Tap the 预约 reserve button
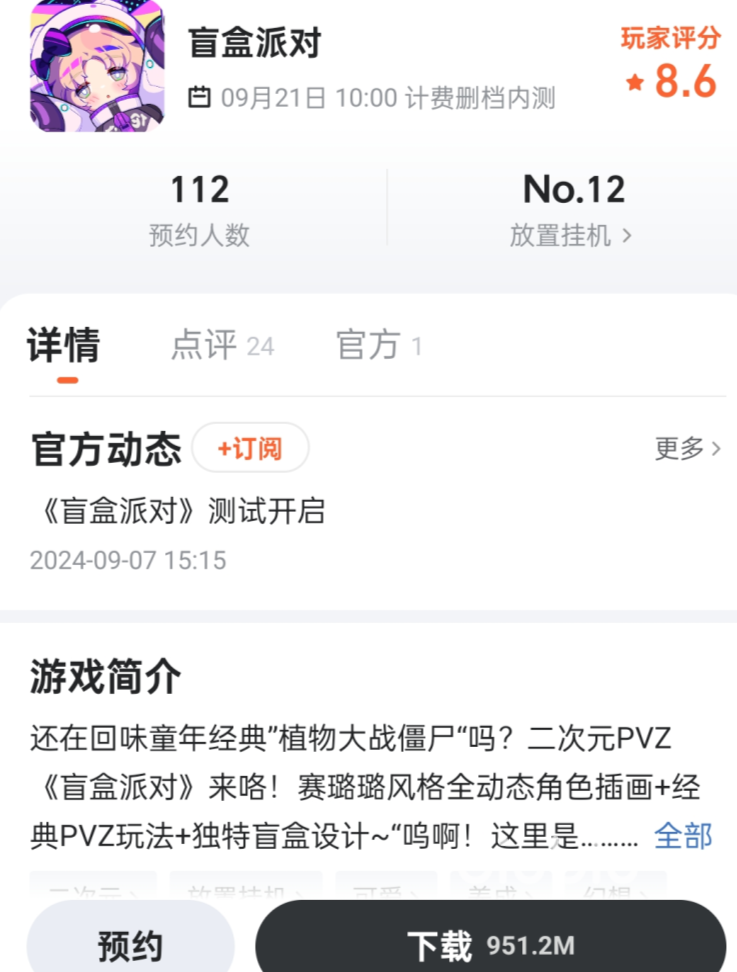 click(x=130, y=942)
